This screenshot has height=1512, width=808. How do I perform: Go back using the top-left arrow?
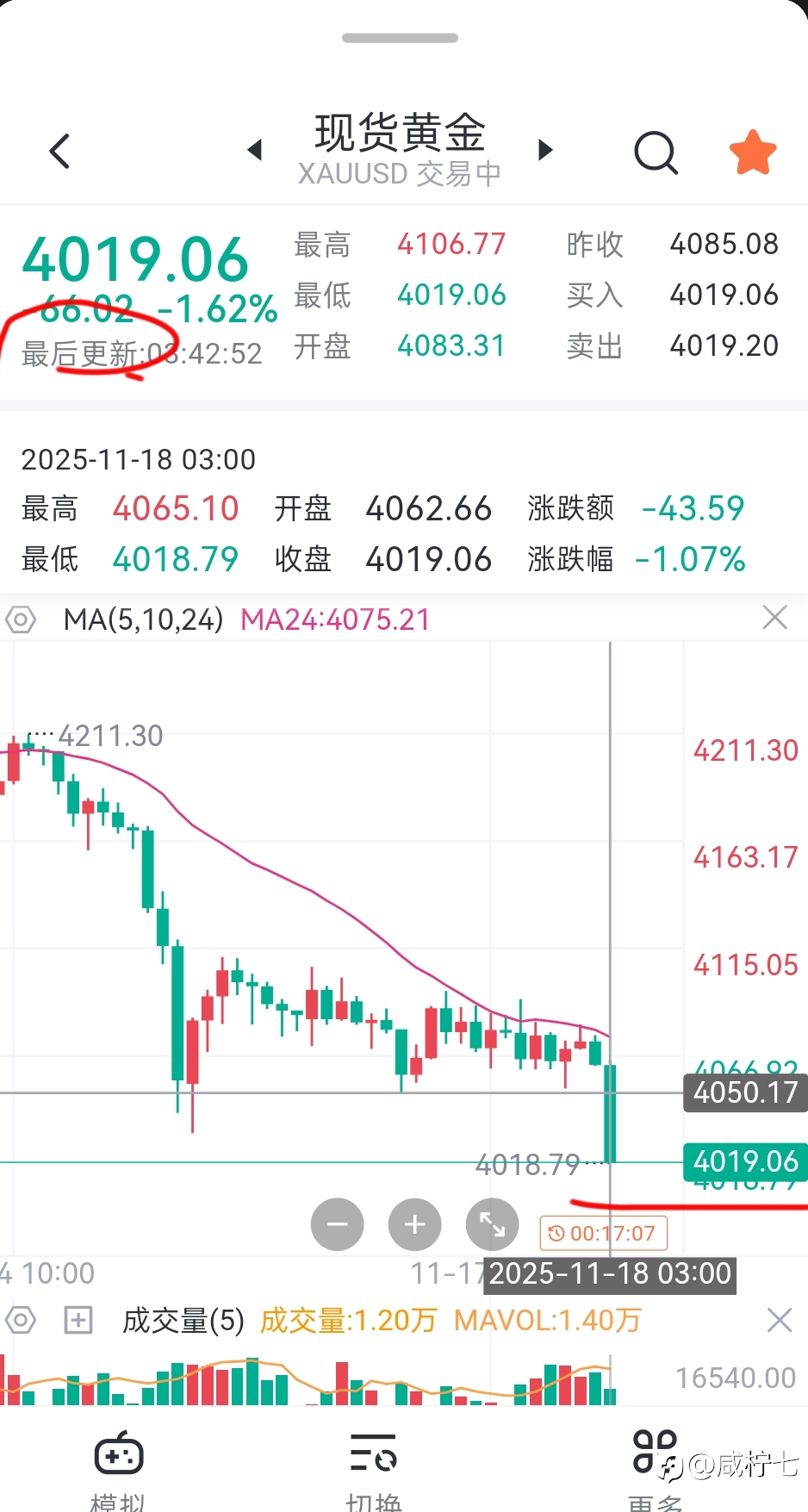pos(59,152)
